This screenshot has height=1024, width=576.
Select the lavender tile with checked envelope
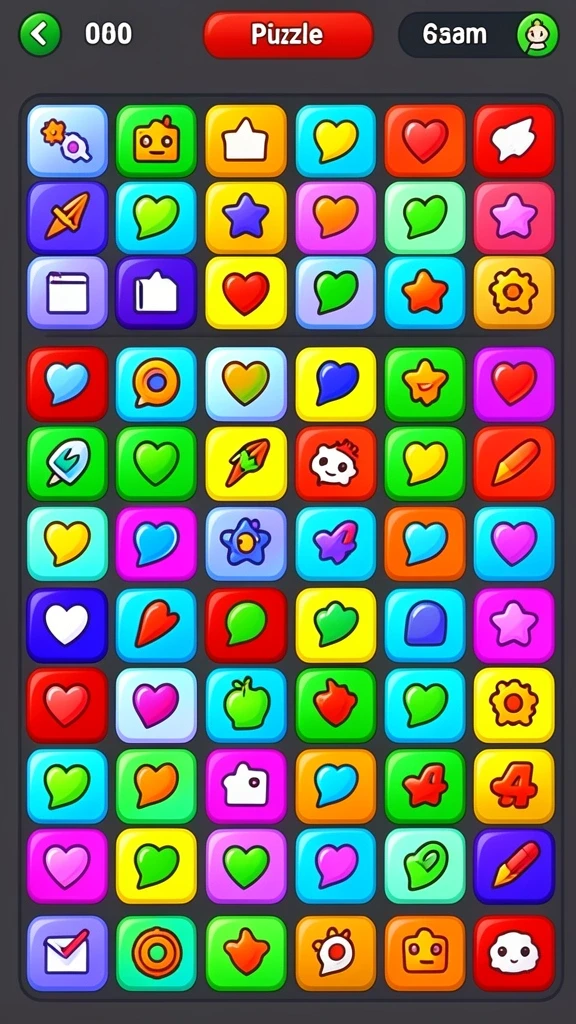click(x=67, y=953)
